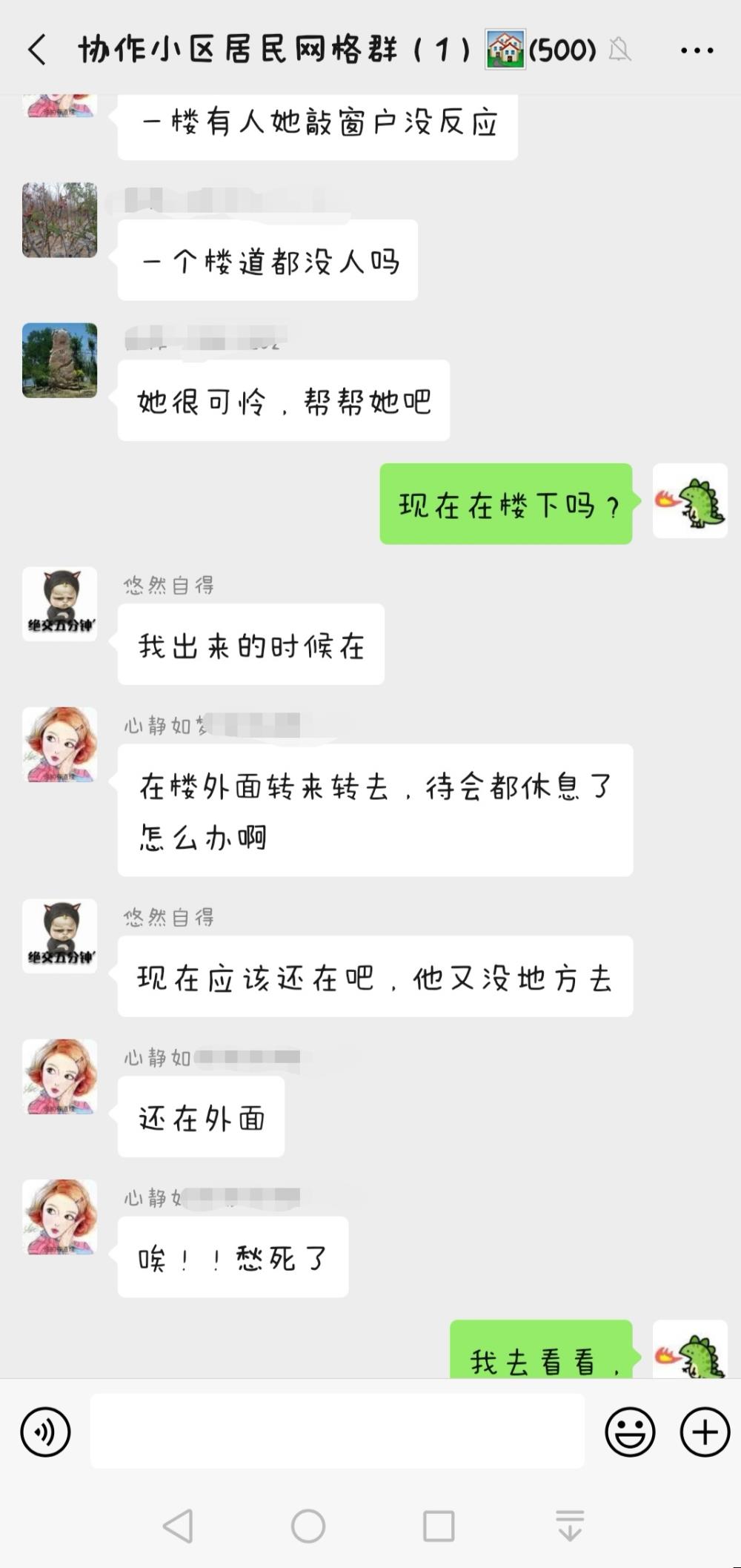Open sender's avatar beside 她很可怜，帮帮她吧
Screen dimensions: 741x1568
click(x=59, y=360)
